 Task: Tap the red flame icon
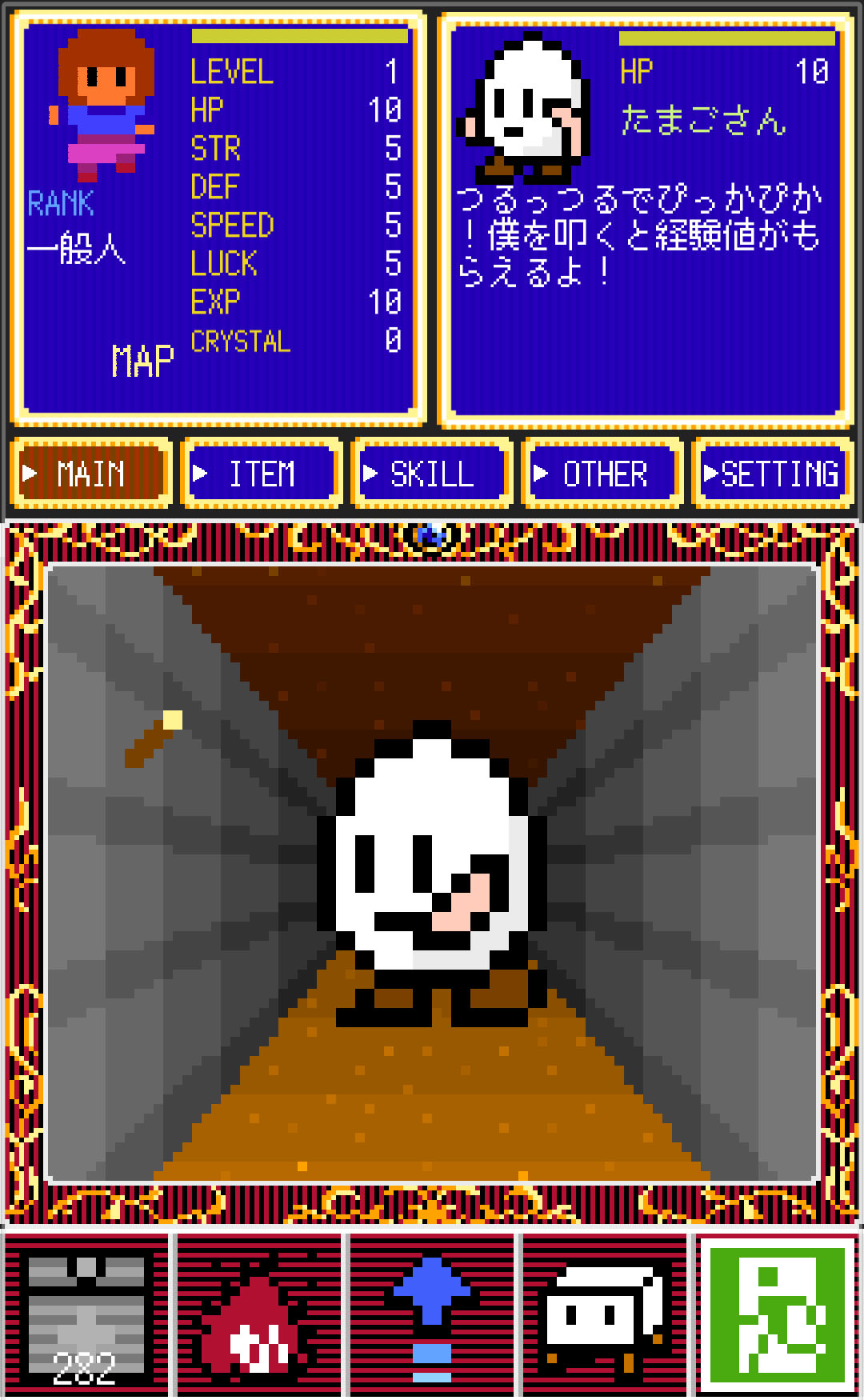click(x=258, y=1316)
